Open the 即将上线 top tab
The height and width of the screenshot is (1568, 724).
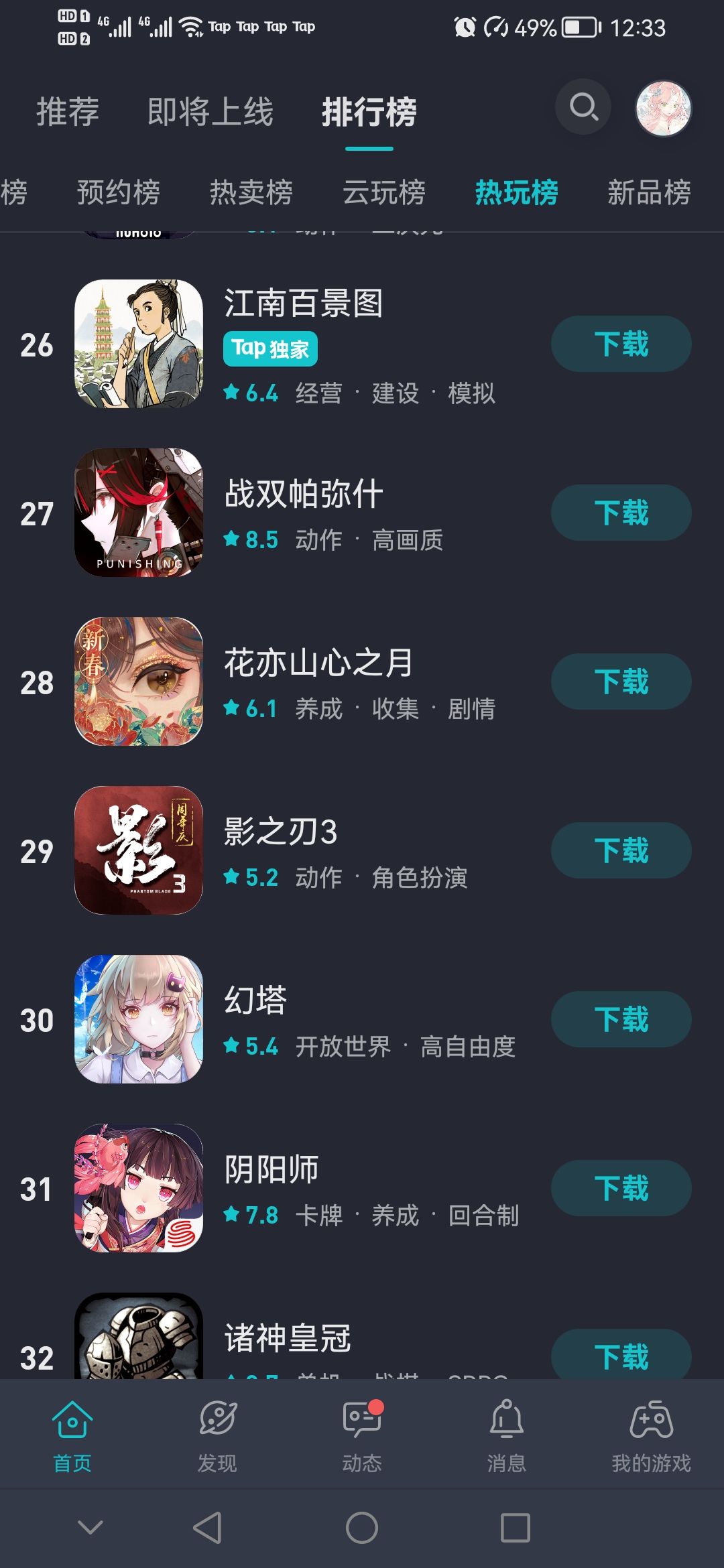209,113
